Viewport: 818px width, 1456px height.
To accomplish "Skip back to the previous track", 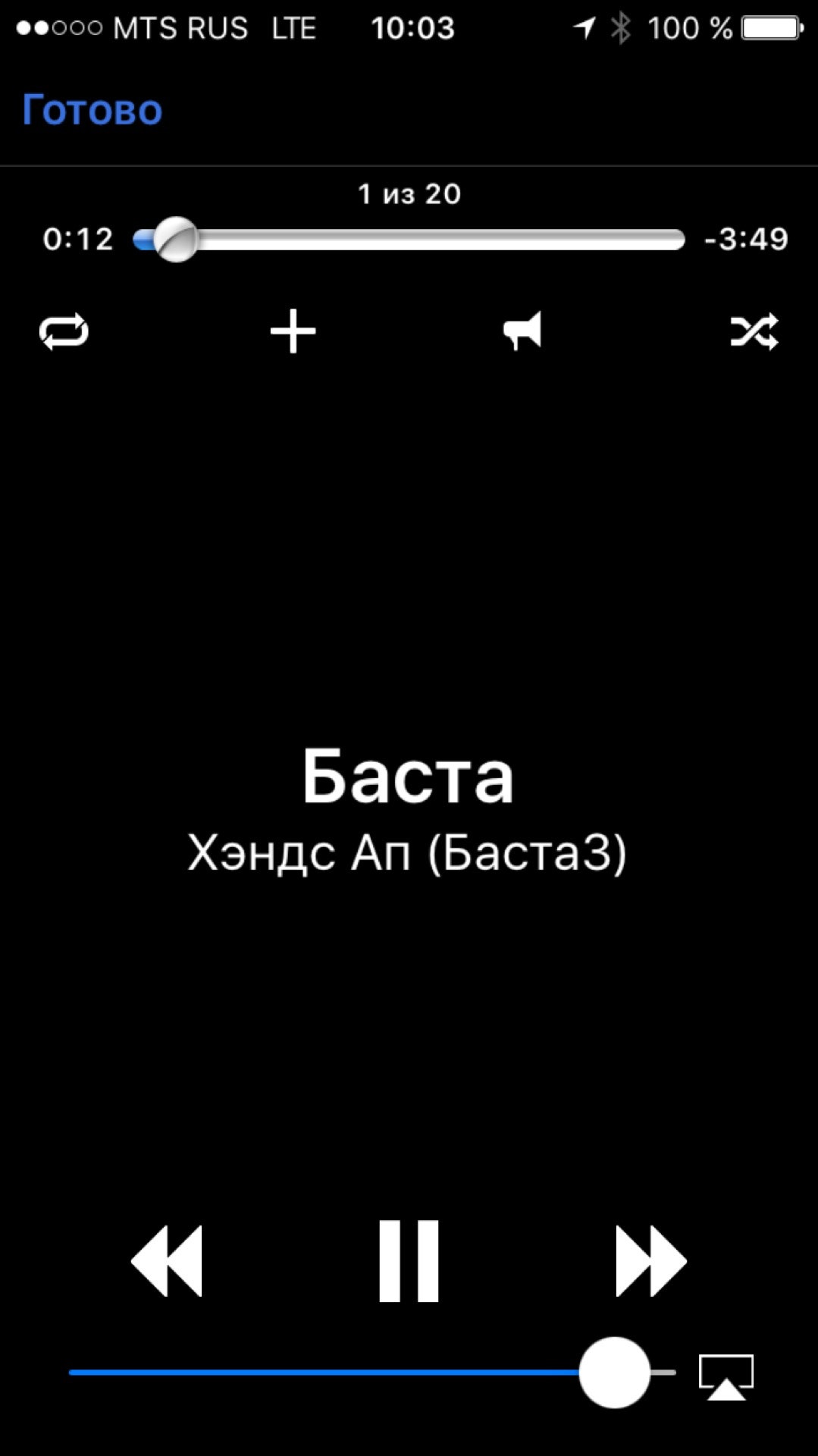I will tap(168, 1261).
